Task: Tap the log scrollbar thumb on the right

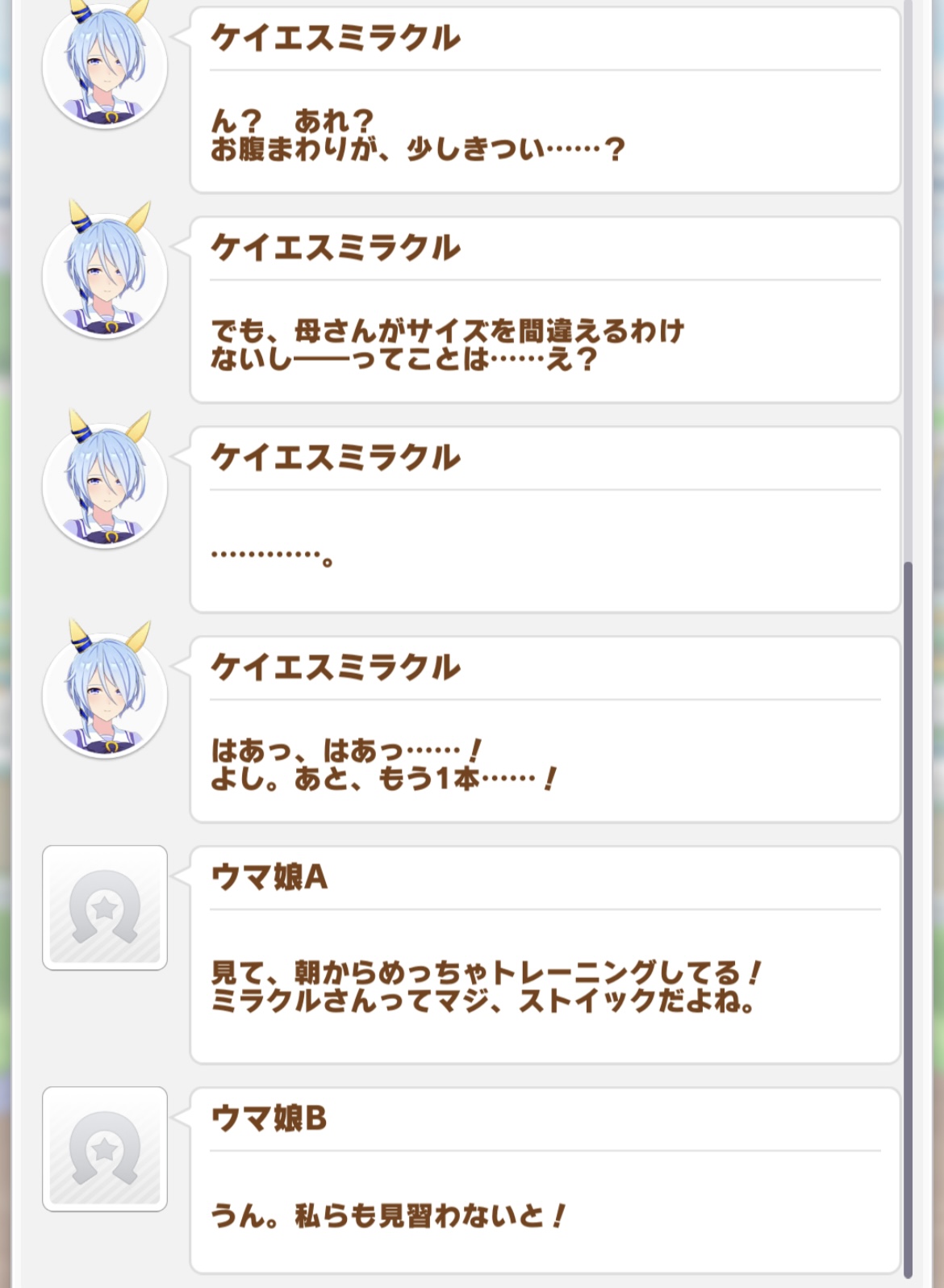Action: tap(908, 918)
